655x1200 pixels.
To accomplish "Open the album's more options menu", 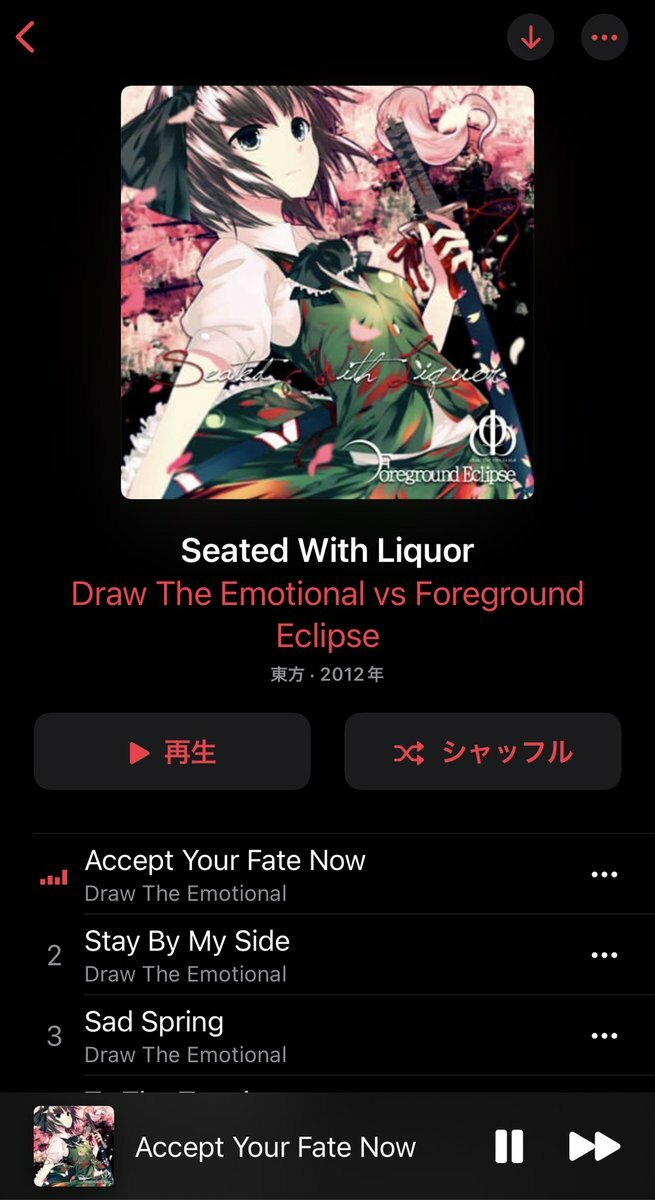I will point(605,38).
